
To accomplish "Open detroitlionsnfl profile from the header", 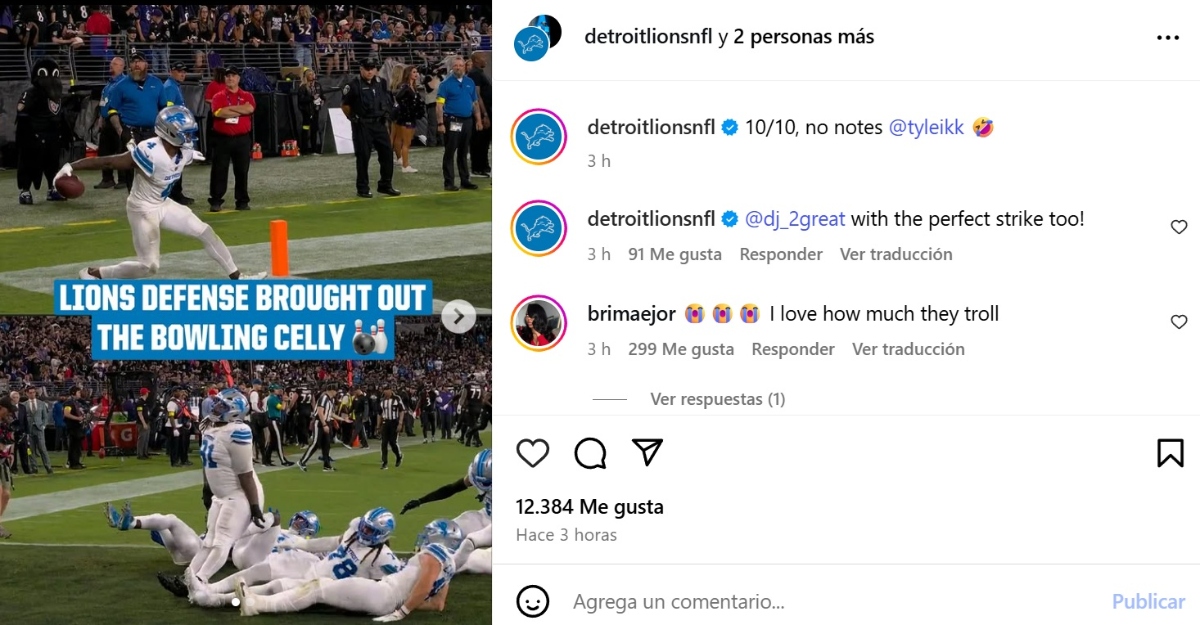I will [x=648, y=37].
